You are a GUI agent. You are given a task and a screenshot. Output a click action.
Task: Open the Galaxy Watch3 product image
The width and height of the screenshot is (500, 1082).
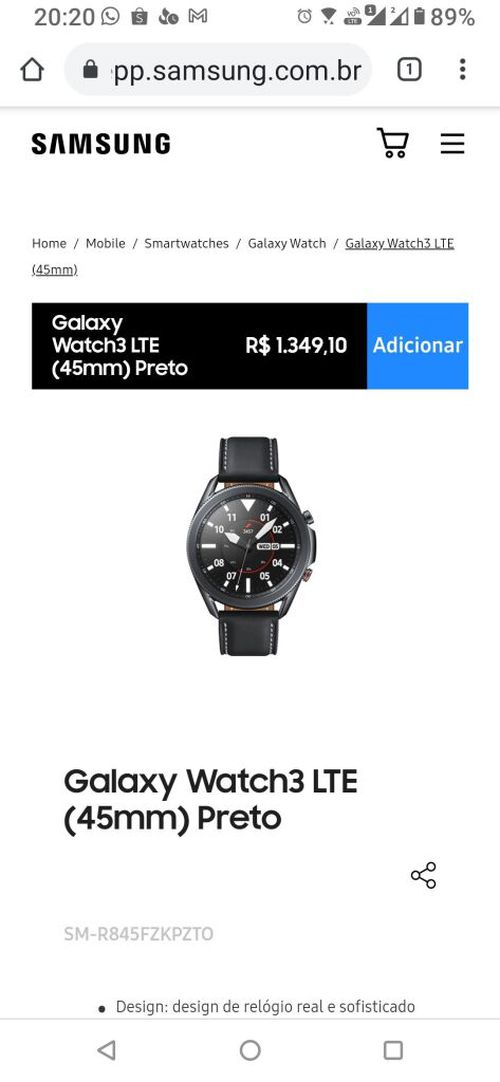[x=250, y=546]
